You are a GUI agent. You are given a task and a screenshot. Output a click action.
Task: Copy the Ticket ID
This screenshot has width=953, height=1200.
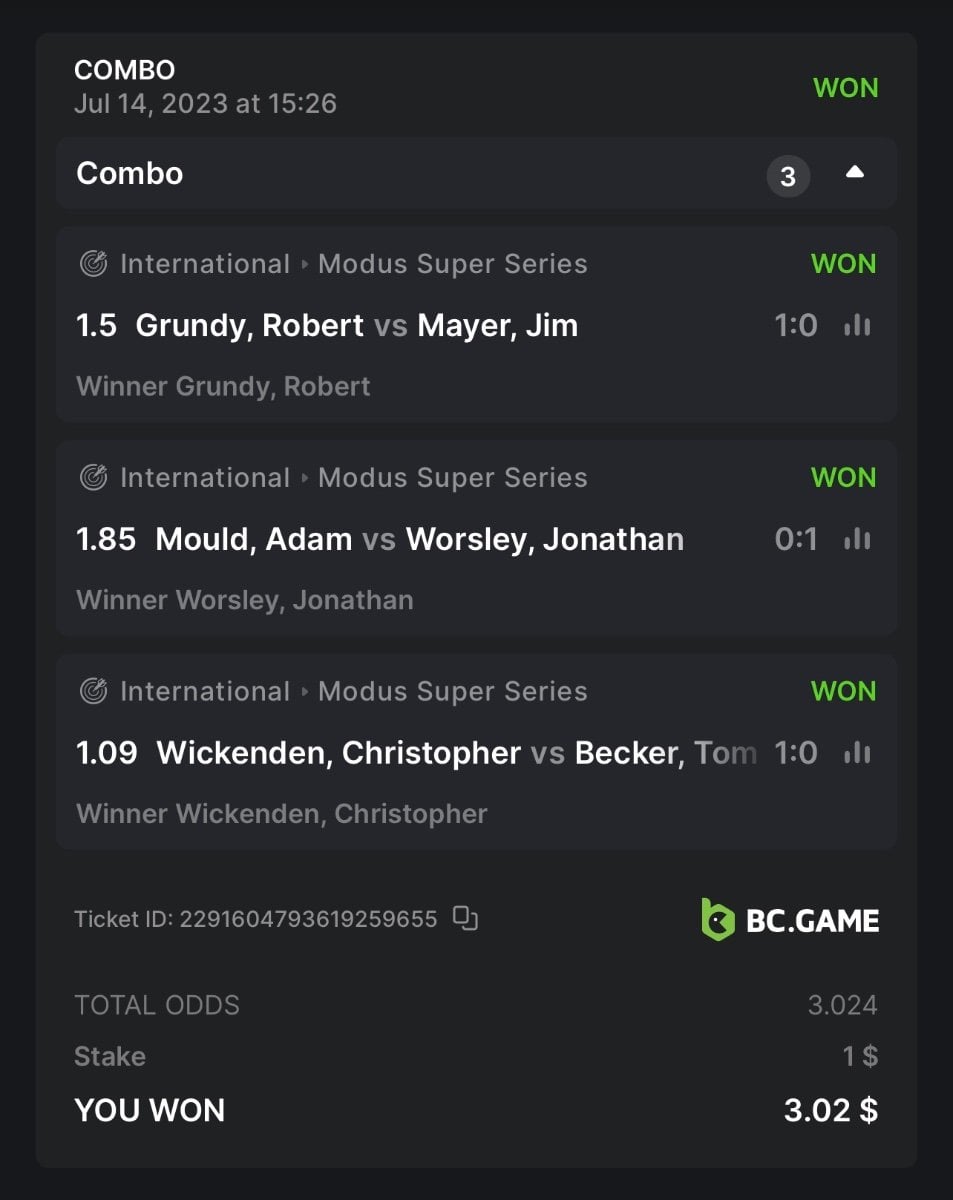click(x=465, y=918)
